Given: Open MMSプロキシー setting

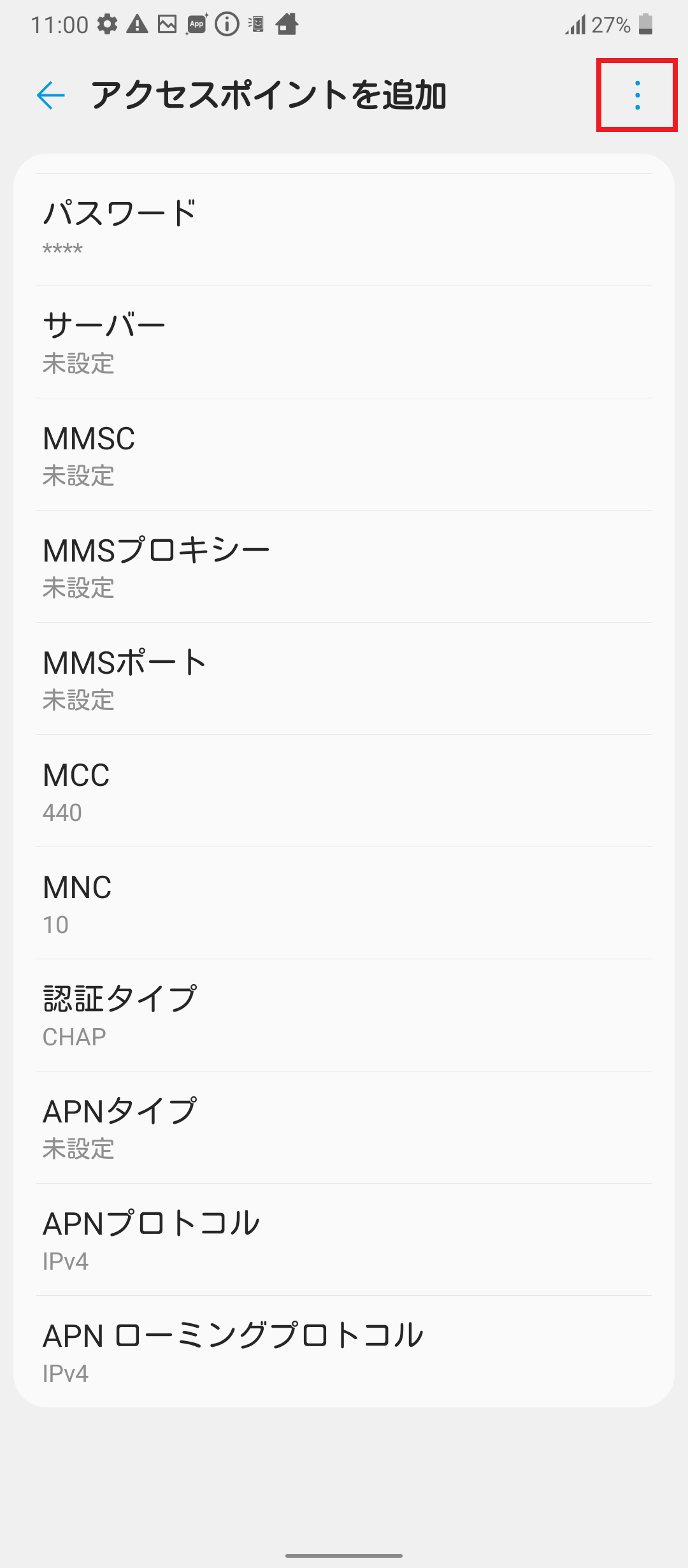Looking at the screenshot, I should tap(344, 567).
